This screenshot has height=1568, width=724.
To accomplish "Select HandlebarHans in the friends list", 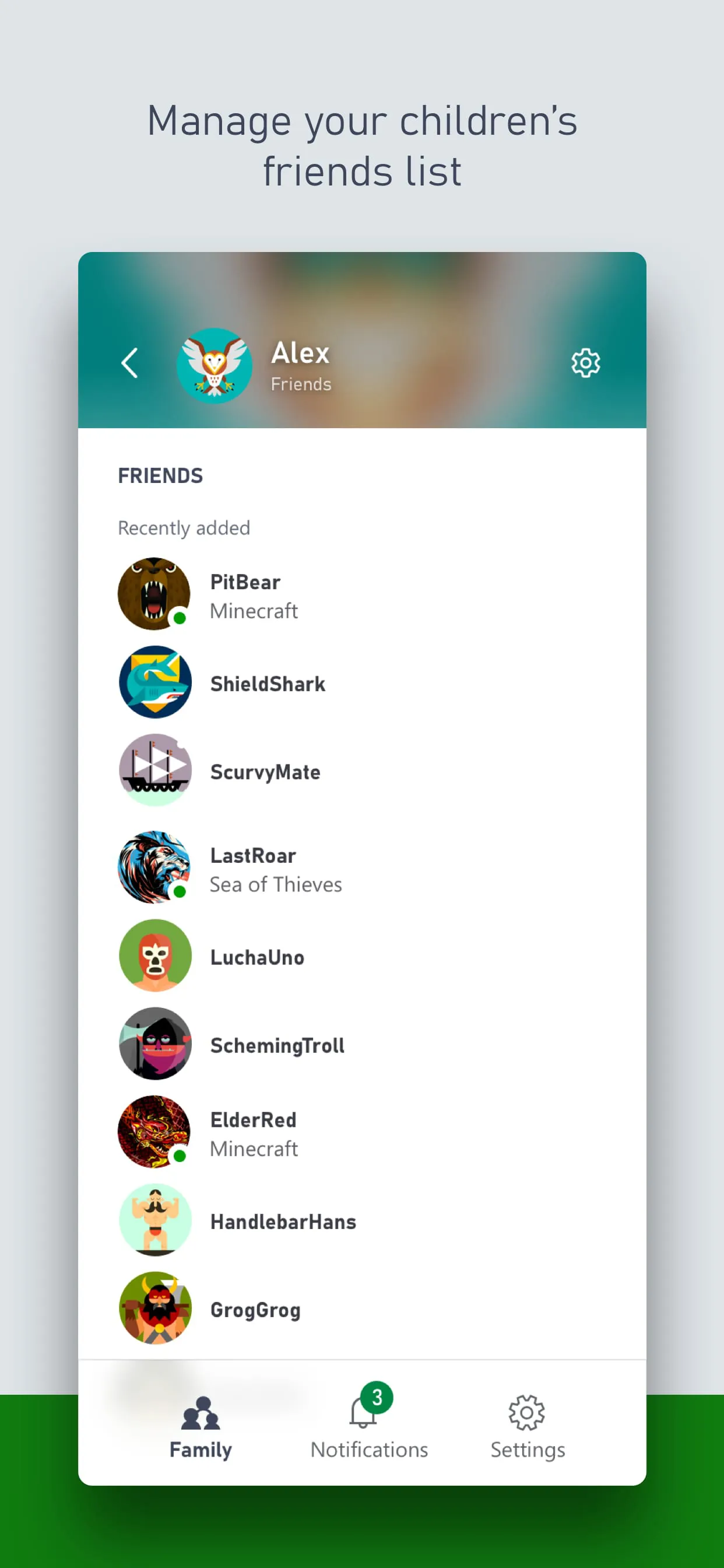I will pyautogui.click(x=283, y=1221).
